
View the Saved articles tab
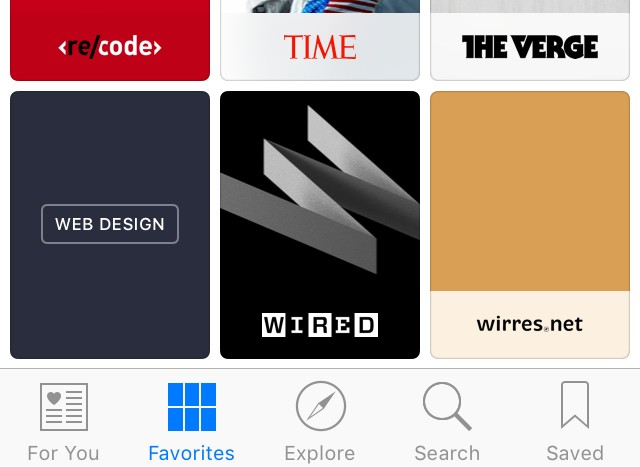coord(575,420)
